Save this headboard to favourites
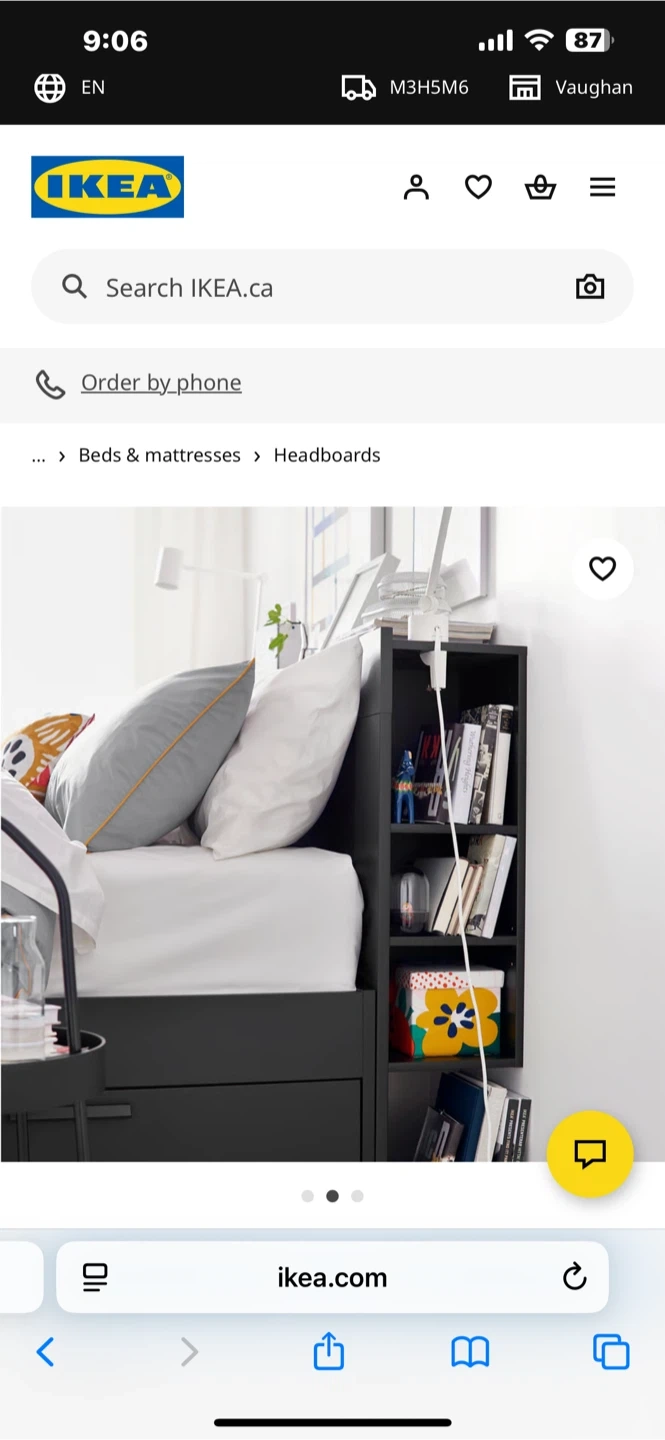This screenshot has height=1440, width=665. pos(602,569)
